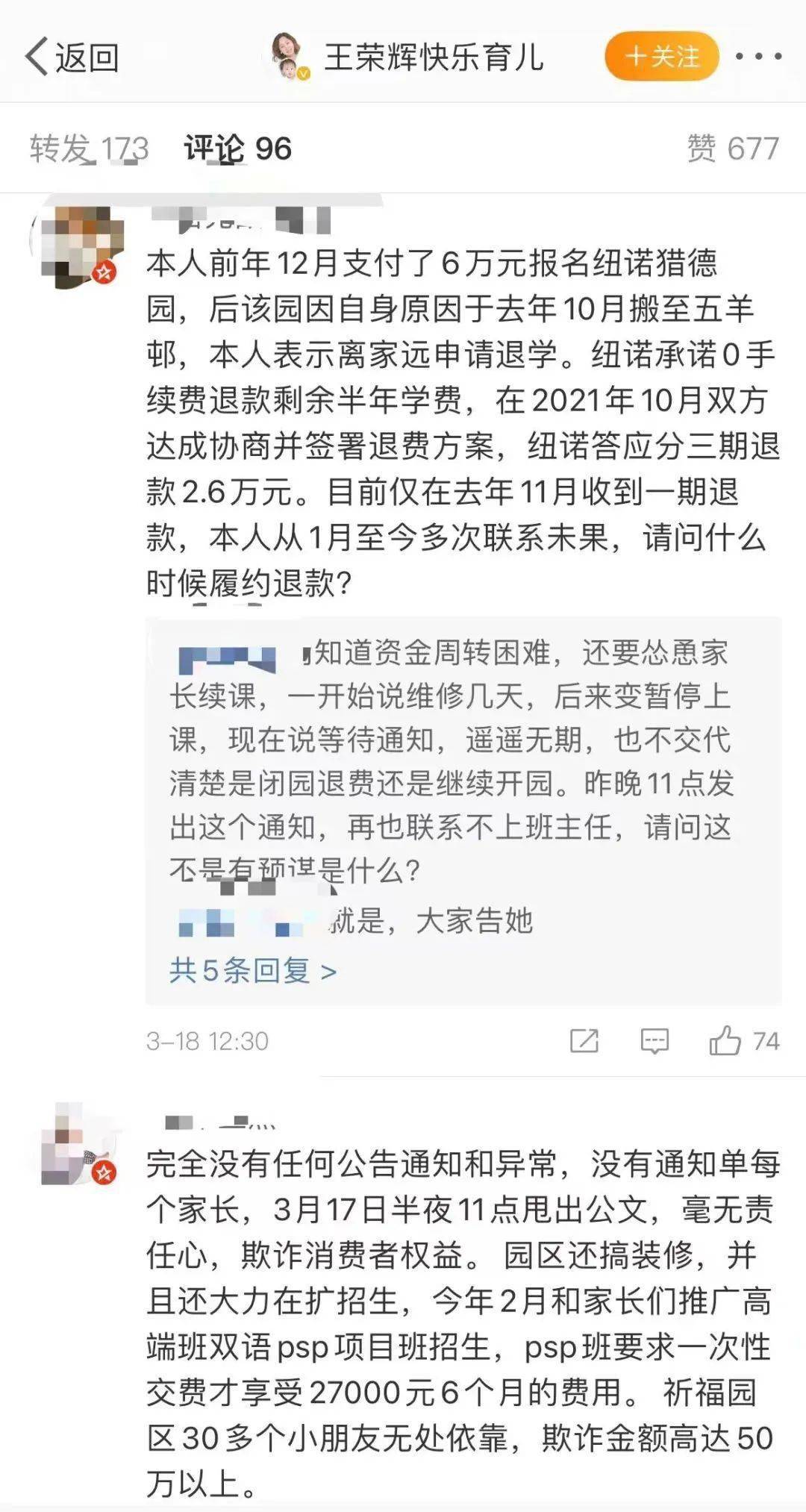806x1512 pixels.
Task: Switch to the 评论 96 tab
Action: [x=237, y=149]
